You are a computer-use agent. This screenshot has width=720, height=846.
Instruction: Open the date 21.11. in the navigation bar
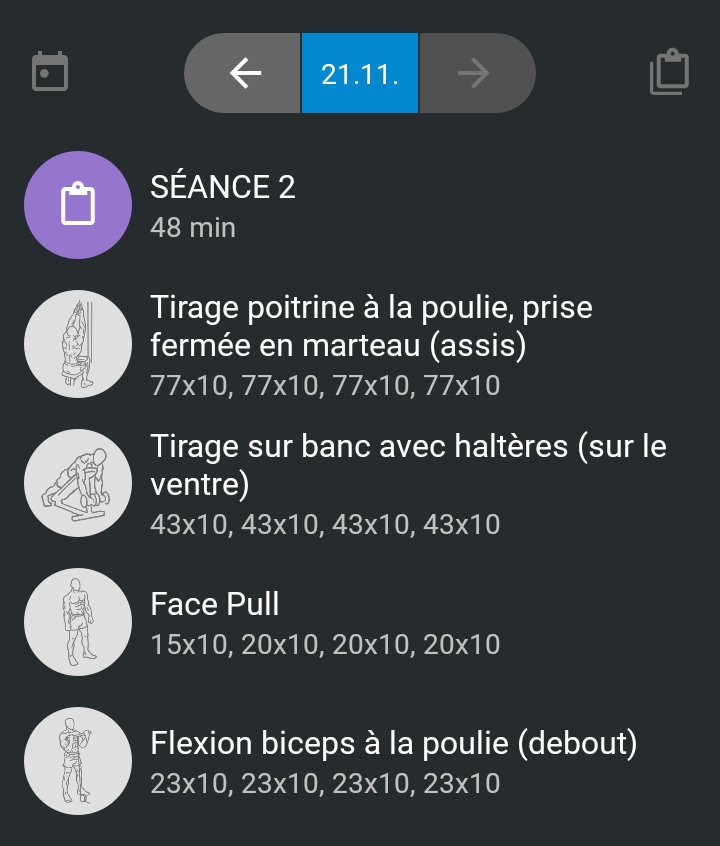[359, 72]
